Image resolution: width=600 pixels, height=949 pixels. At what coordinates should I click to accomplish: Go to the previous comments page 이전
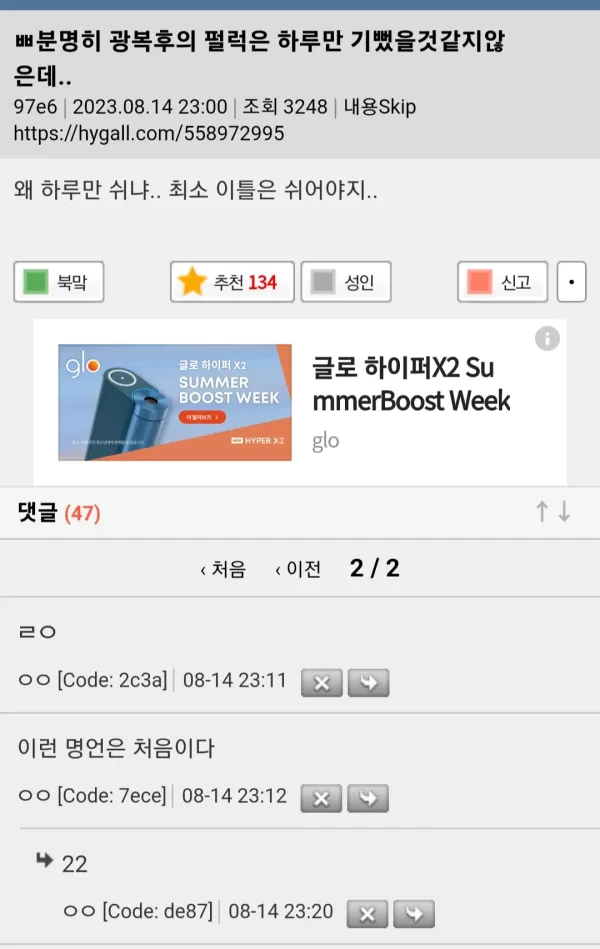click(x=299, y=569)
